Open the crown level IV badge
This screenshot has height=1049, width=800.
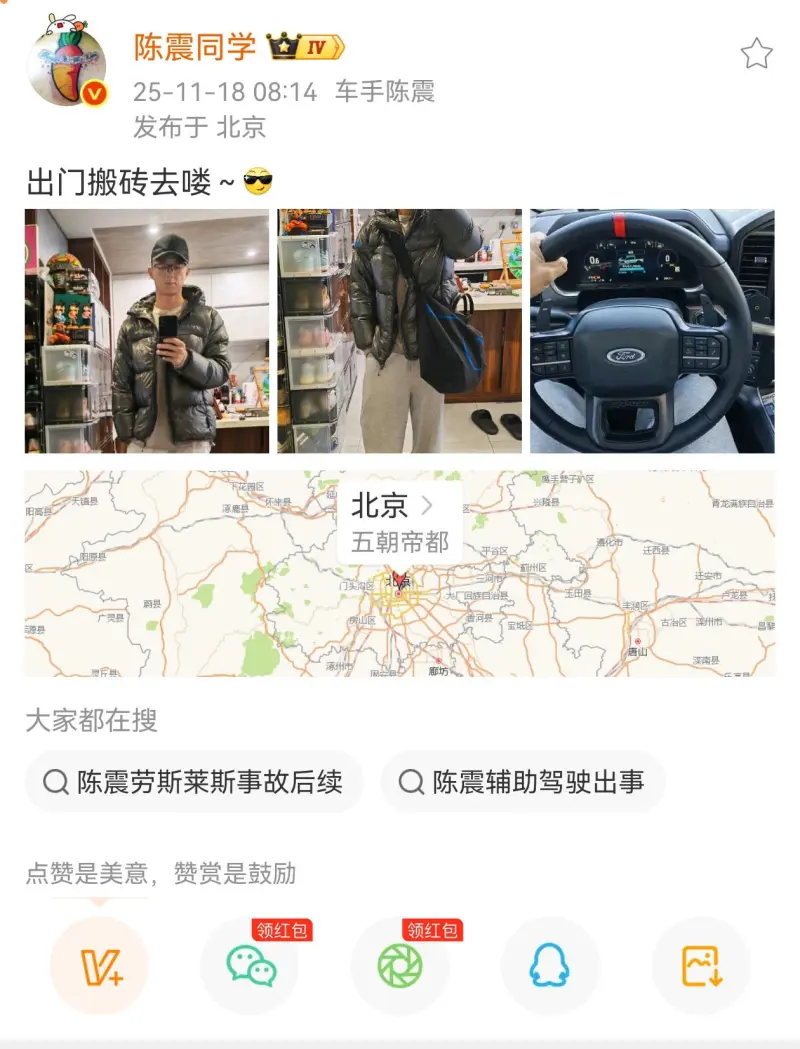pos(306,47)
